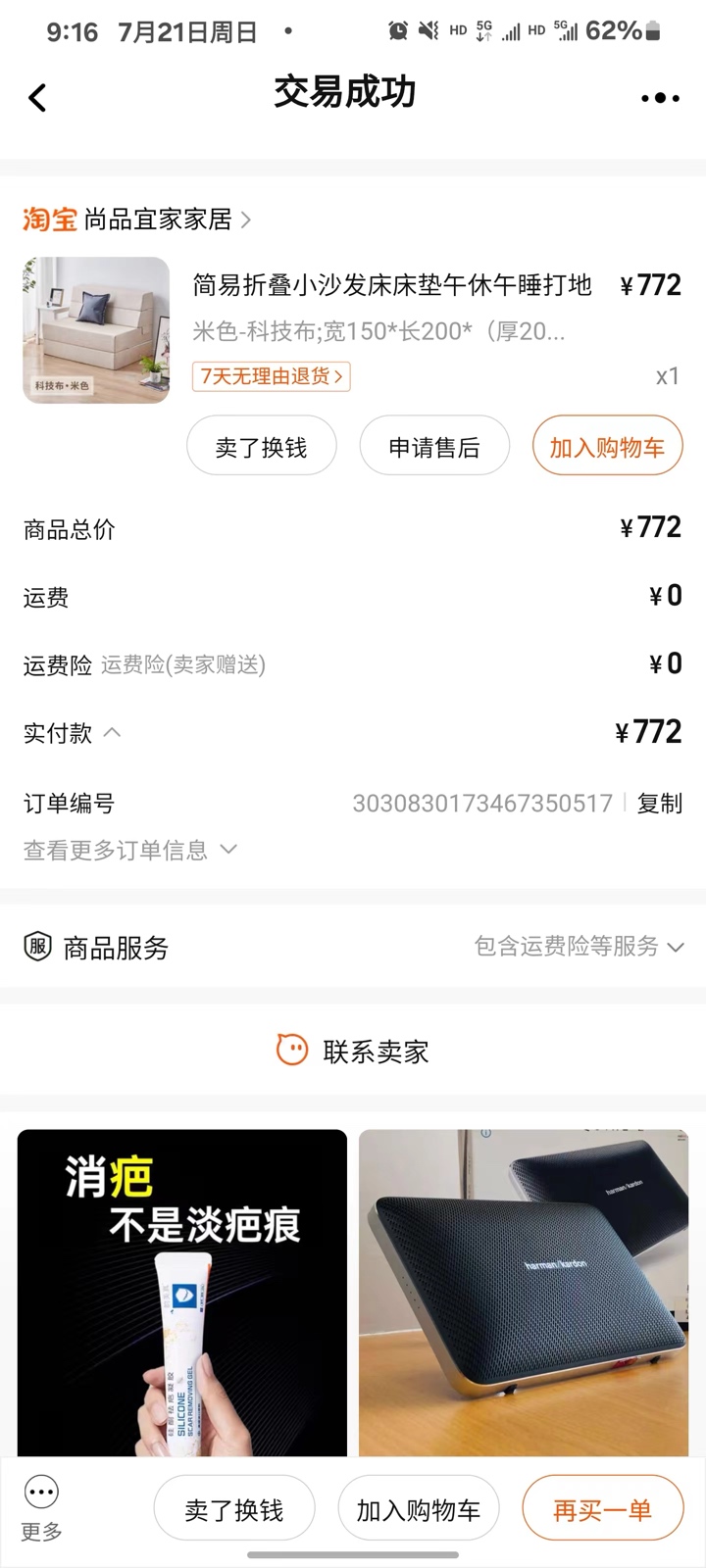The width and height of the screenshot is (706, 1568).
Task: View the 7天无理由退货 policy tag
Action: 272,376
